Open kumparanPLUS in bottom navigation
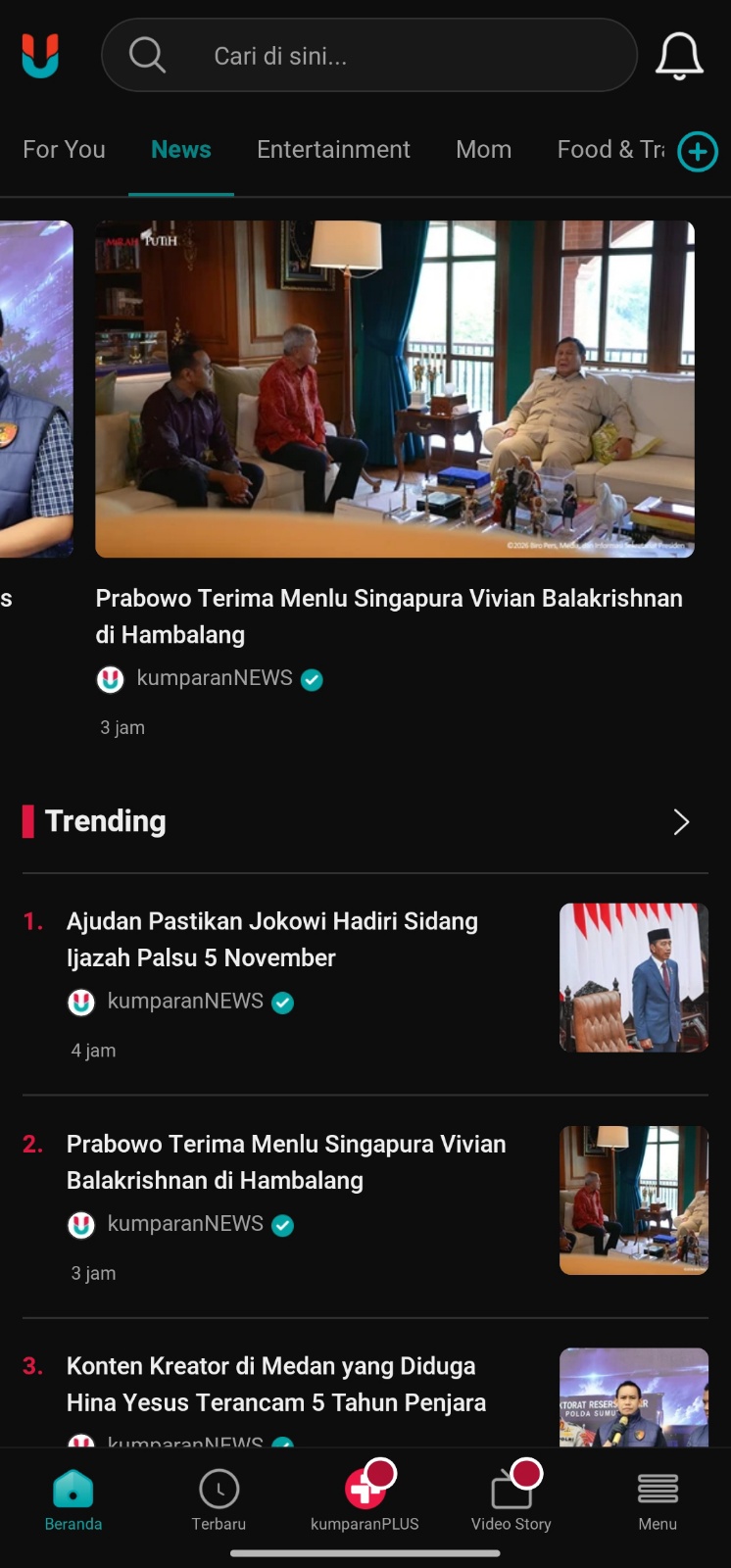Image resolution: width=731 pixels, height=1568 pixels. pyautogui.click(x=365, y=1500)
